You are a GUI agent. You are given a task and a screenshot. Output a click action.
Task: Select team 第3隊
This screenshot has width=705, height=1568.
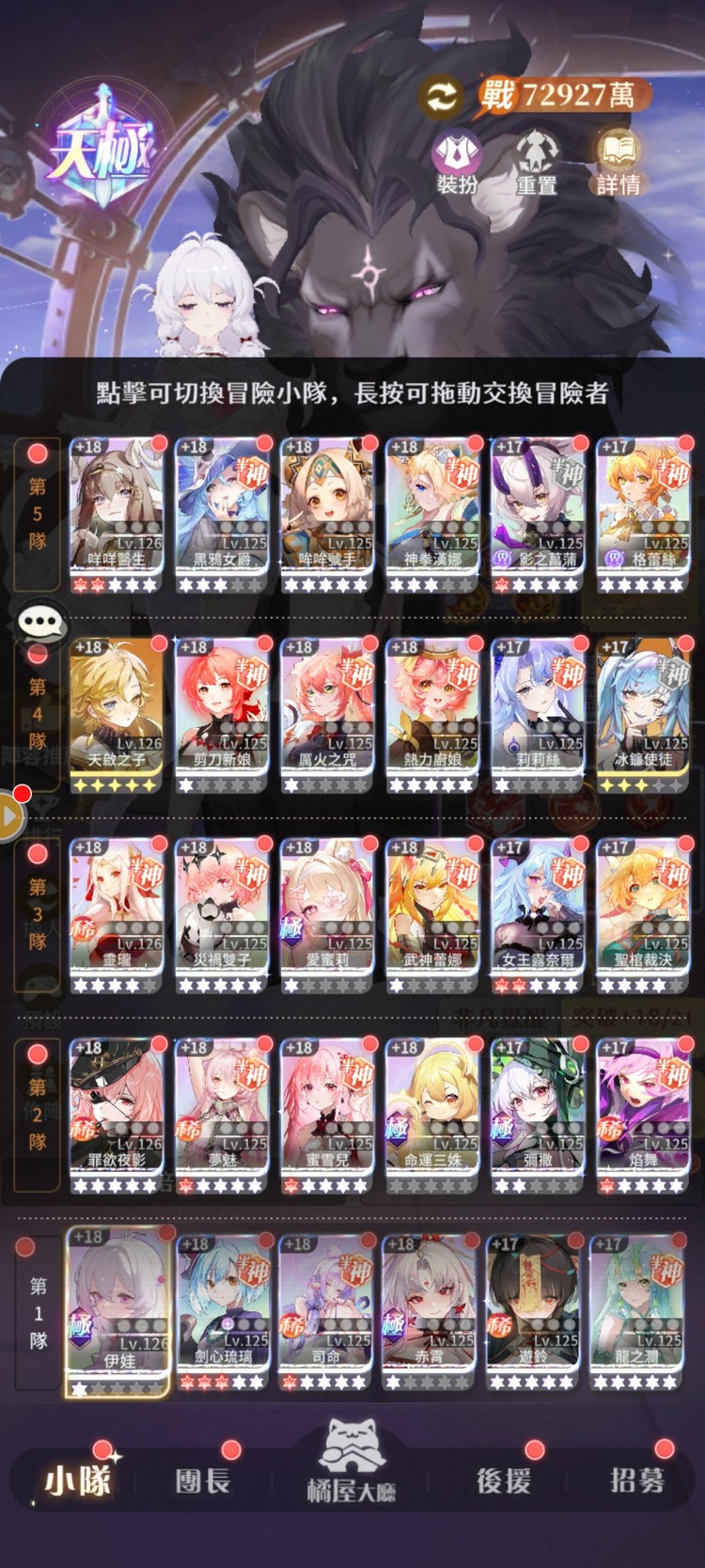(x=38, y=912)
